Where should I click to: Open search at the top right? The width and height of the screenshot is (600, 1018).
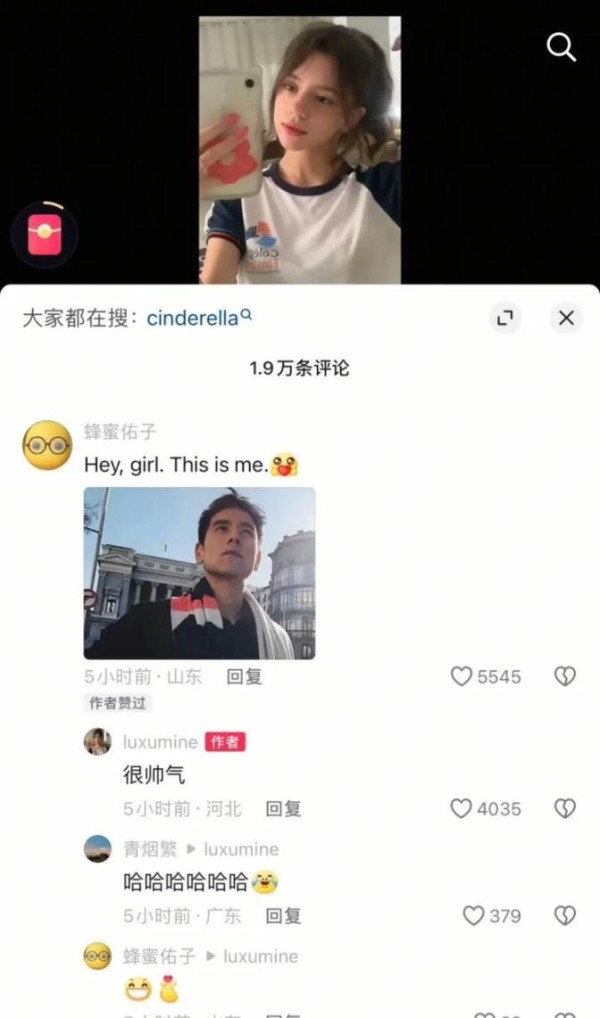click(x=561, y=46)
